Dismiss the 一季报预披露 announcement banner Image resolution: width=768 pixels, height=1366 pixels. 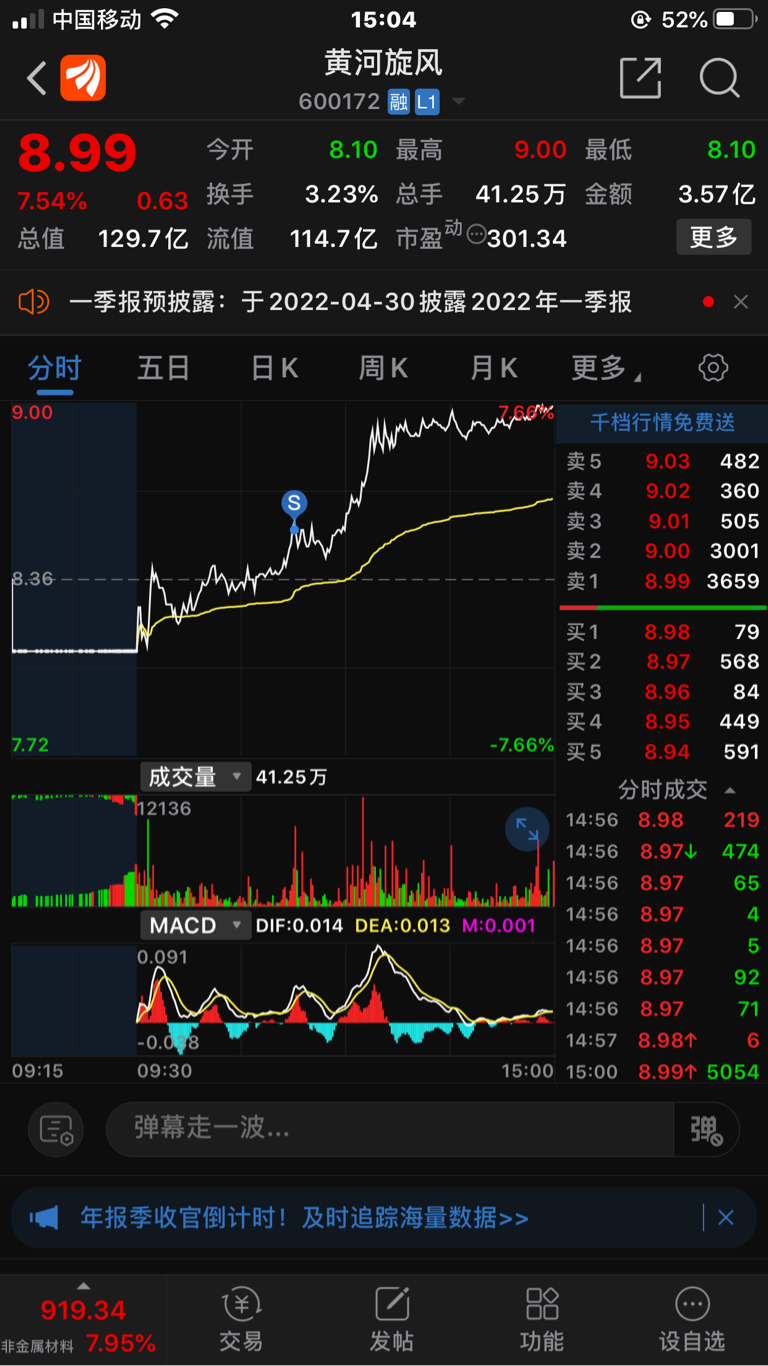click(x=741, y=302)
